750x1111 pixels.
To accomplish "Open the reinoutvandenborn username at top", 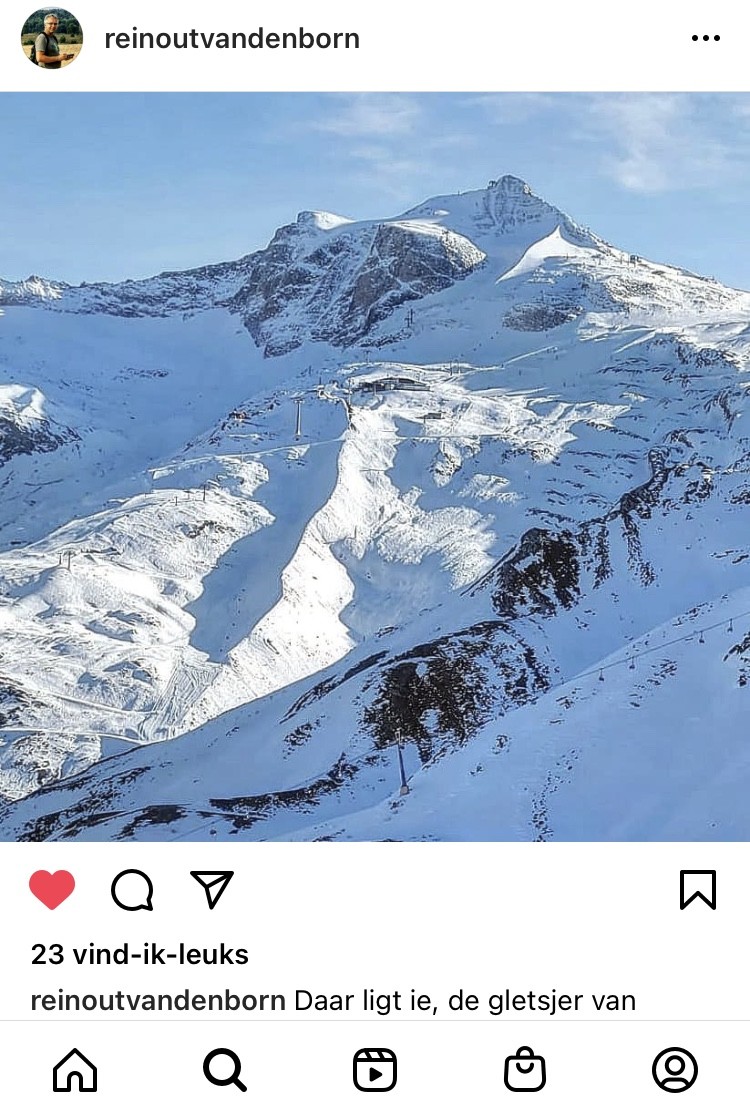I will 231,39.
